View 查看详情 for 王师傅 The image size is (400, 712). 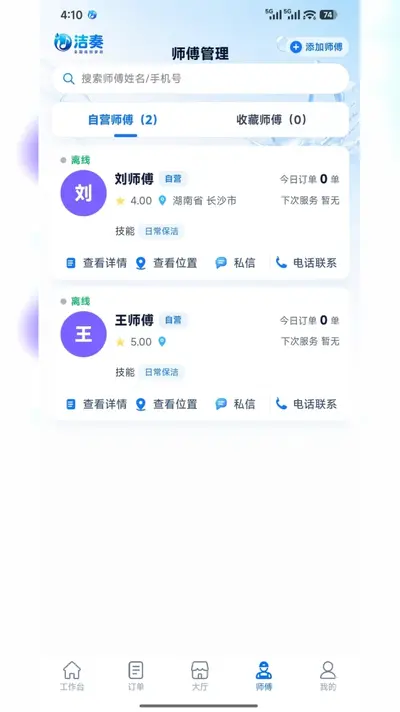click(96, 404)
